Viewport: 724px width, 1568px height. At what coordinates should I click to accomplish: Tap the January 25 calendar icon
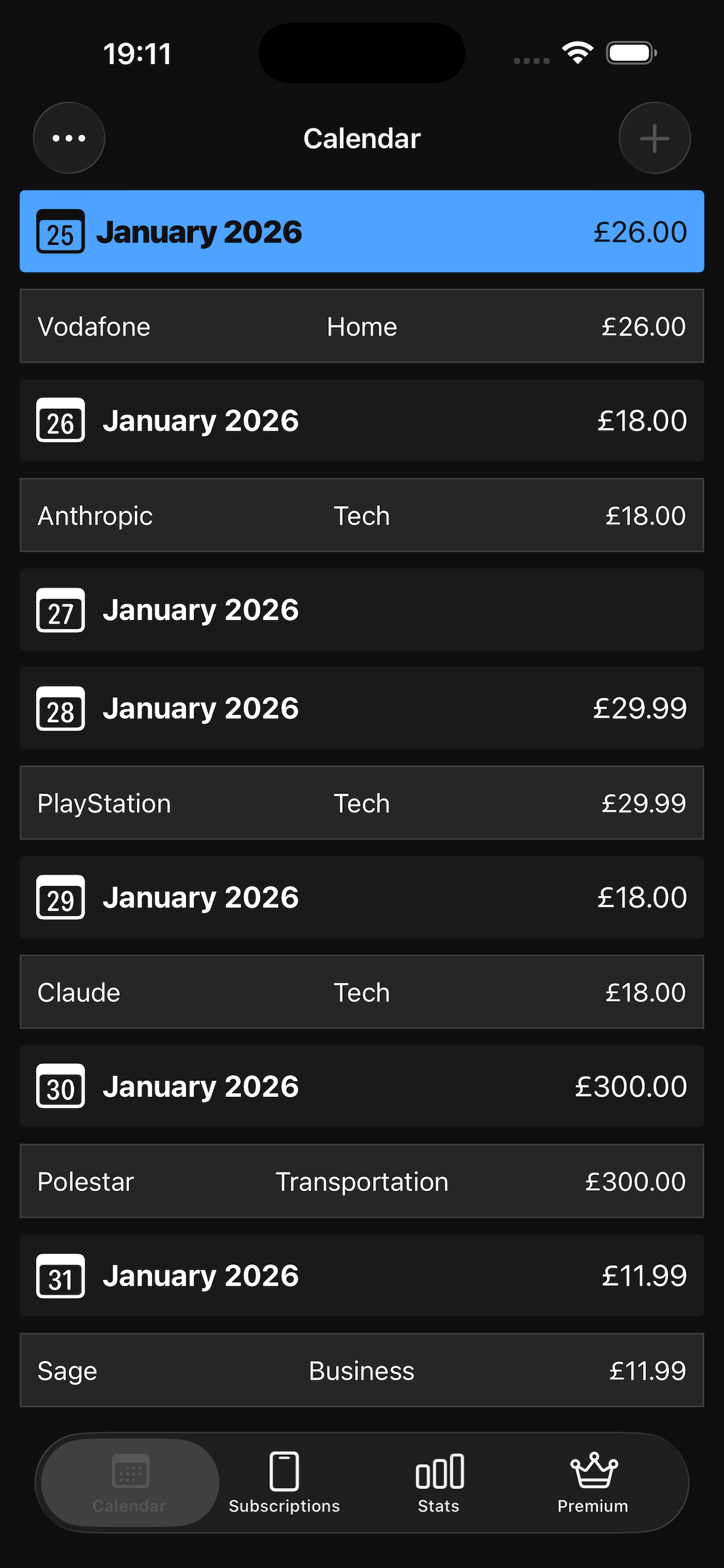[60, 232]
